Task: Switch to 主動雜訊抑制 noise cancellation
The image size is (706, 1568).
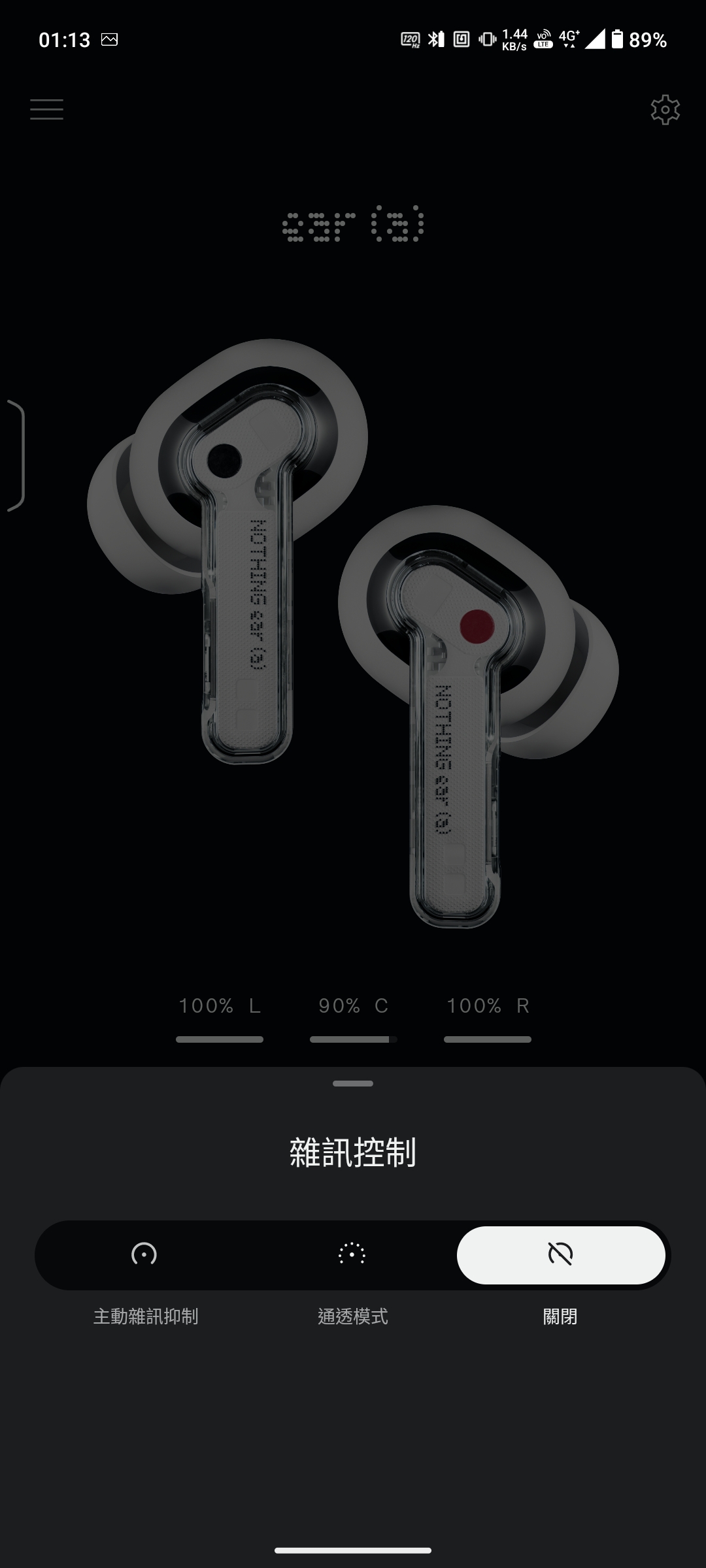Action: [x=144, y=1254]
